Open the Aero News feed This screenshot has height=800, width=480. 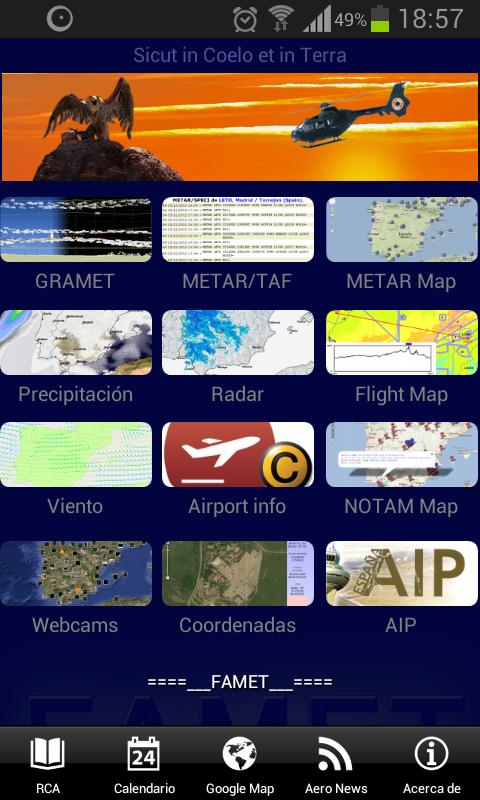pos(336,764)
